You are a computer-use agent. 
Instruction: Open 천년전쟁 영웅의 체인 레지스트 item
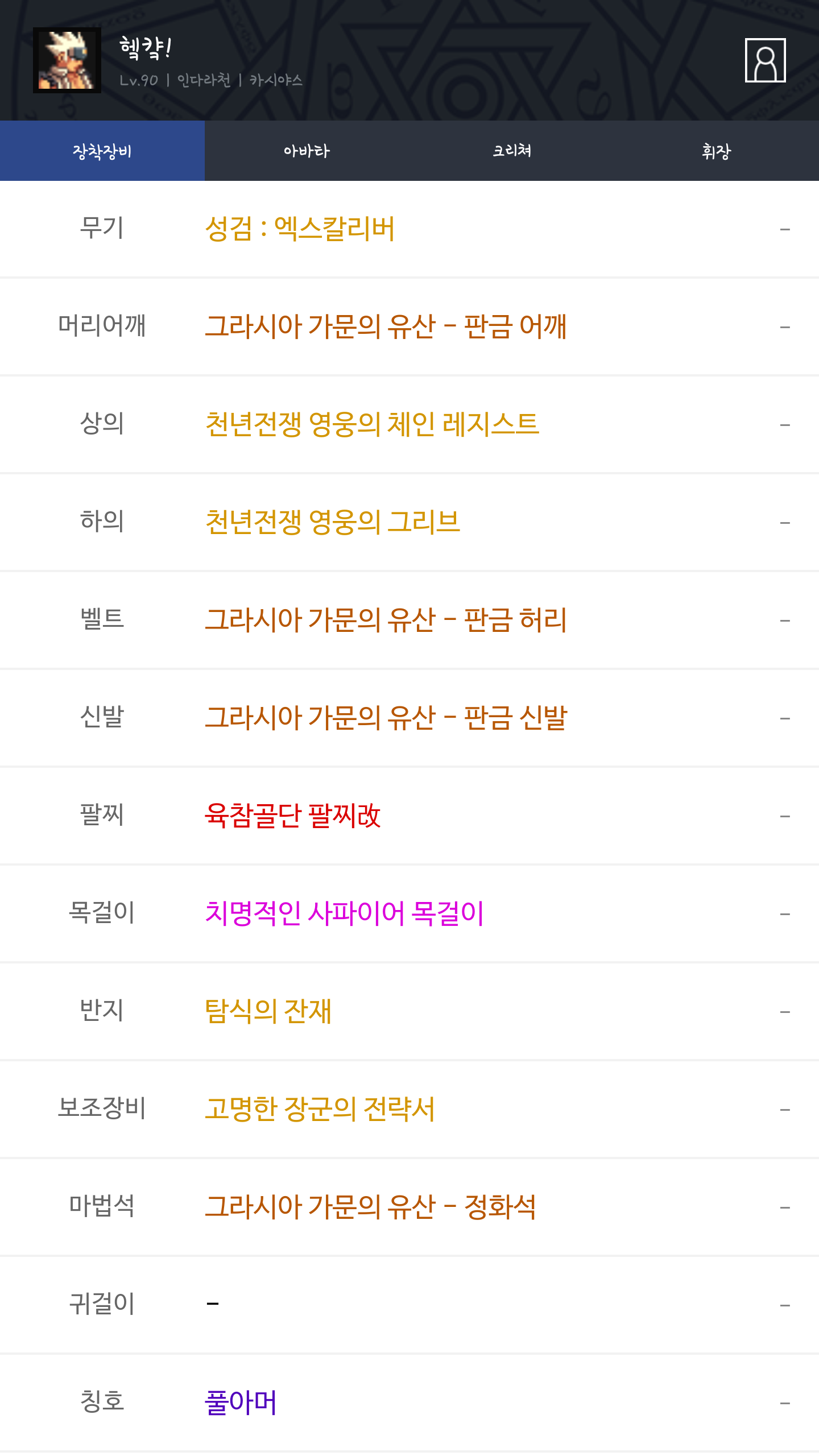372,424
